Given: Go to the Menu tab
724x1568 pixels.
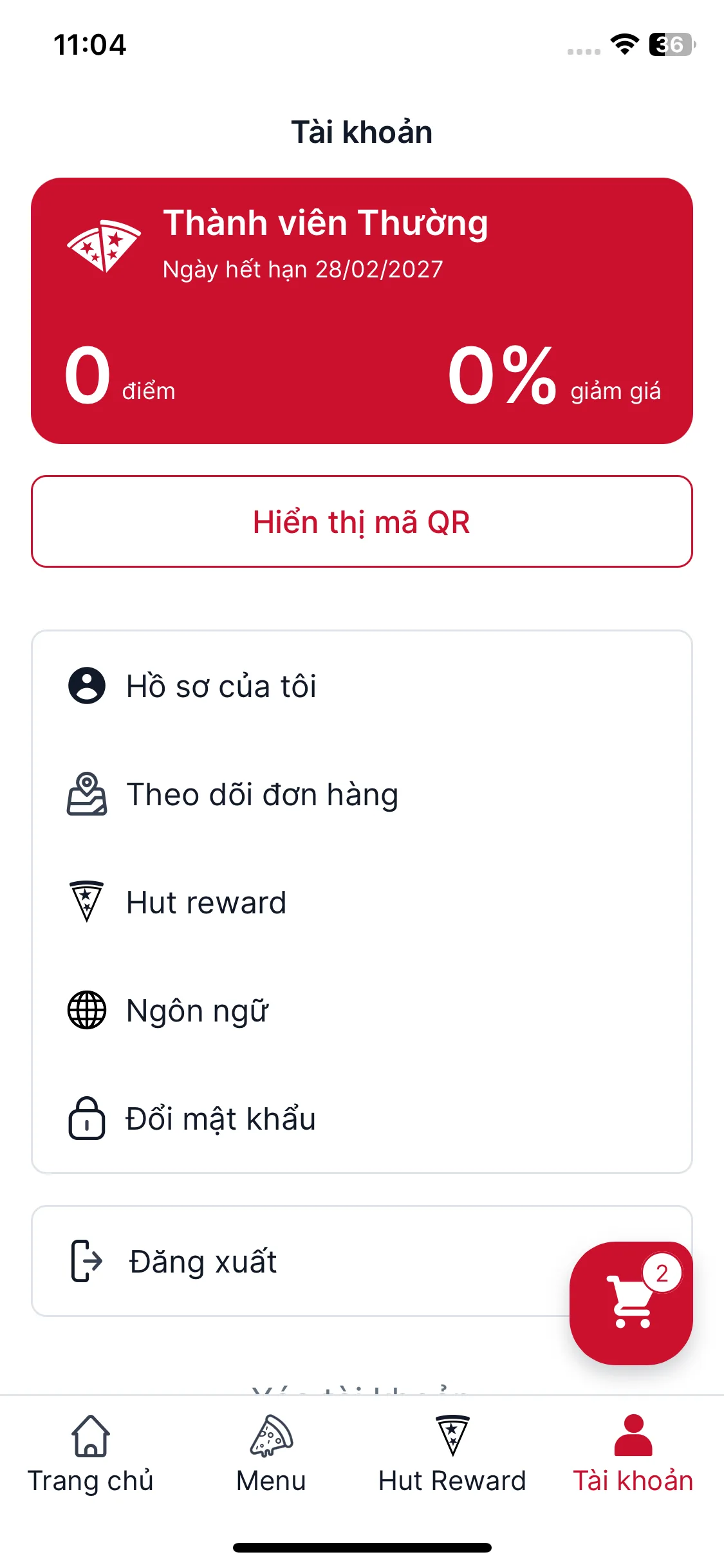Looking at the screenshot, I should (271, 1453).
